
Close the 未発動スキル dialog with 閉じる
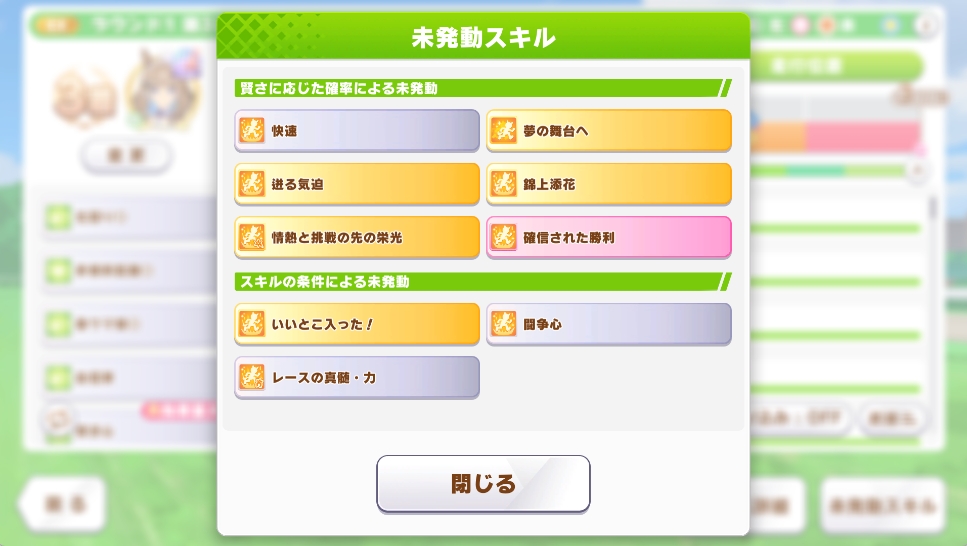[483, 484]
